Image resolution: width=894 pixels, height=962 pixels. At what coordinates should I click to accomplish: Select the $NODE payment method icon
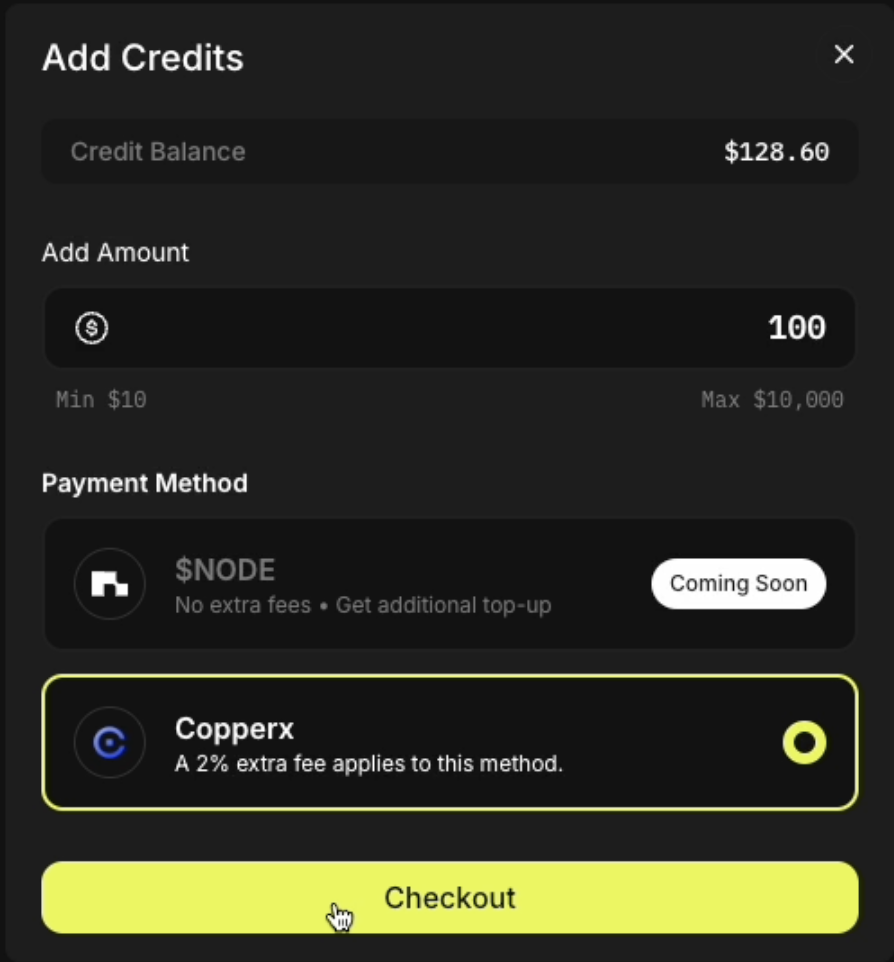tap(110, 584)
